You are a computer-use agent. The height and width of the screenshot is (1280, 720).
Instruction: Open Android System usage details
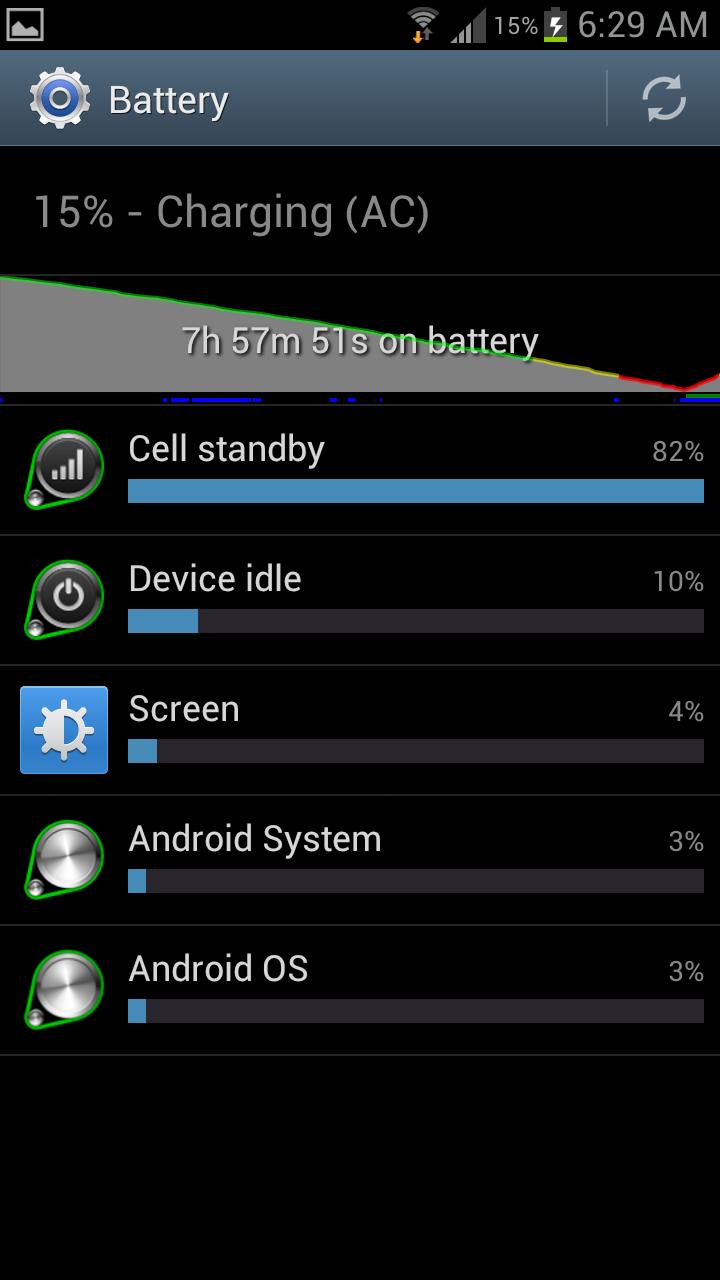[x=360, y=860]
